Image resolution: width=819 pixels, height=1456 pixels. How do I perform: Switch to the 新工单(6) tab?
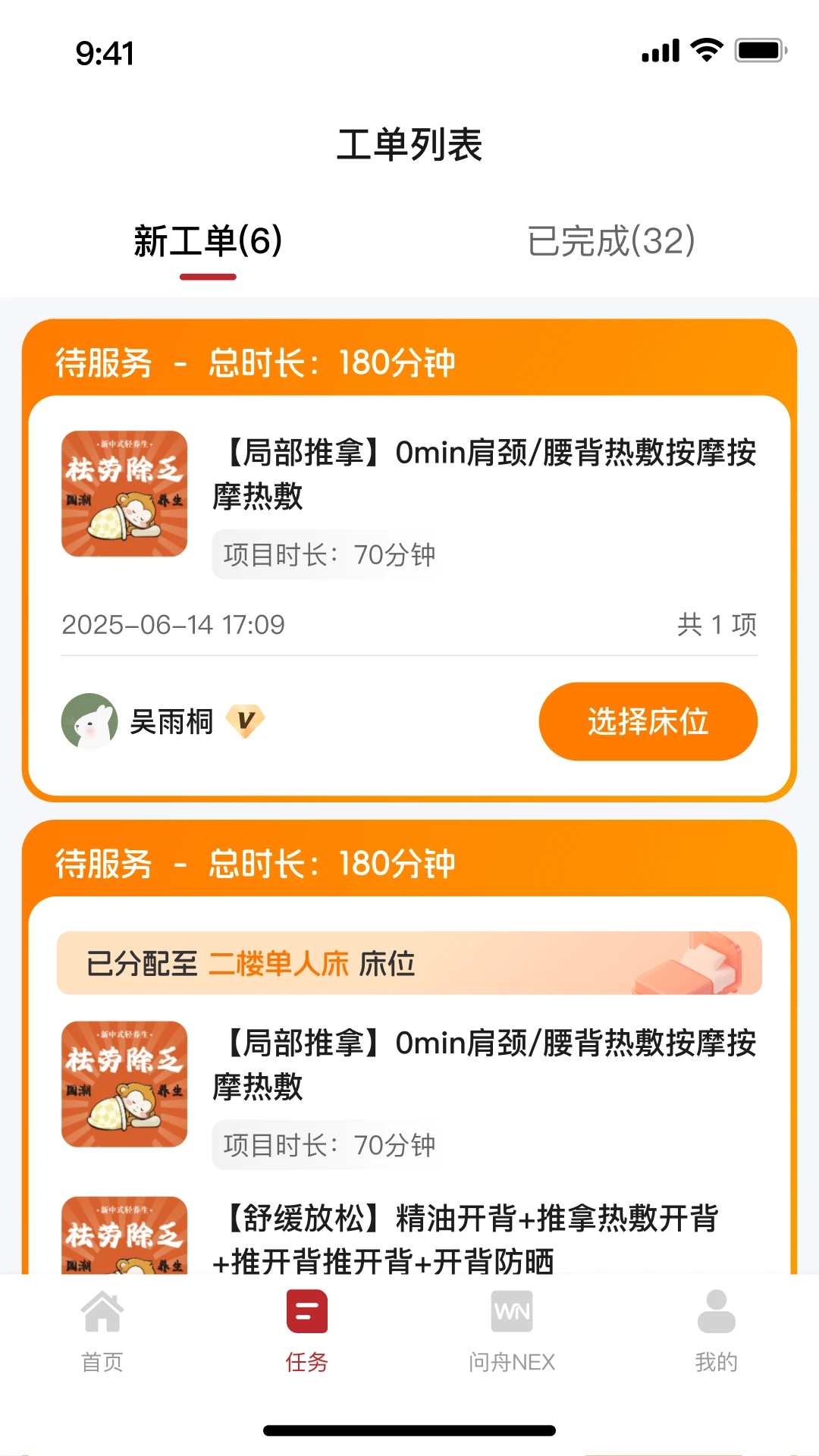208,242
